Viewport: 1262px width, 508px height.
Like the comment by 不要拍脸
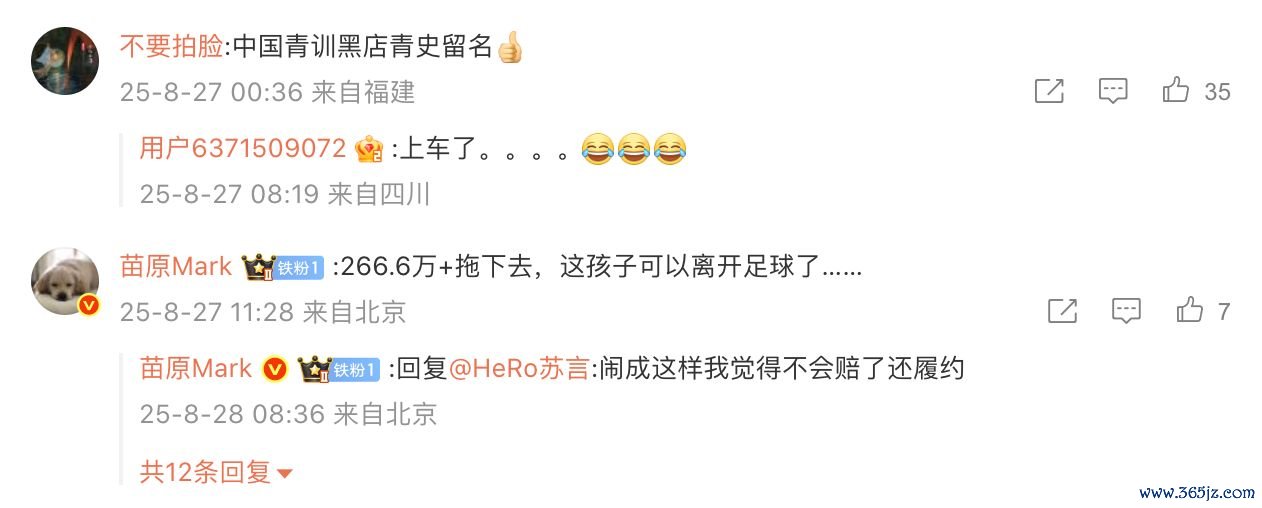(x=1176, y=91)
